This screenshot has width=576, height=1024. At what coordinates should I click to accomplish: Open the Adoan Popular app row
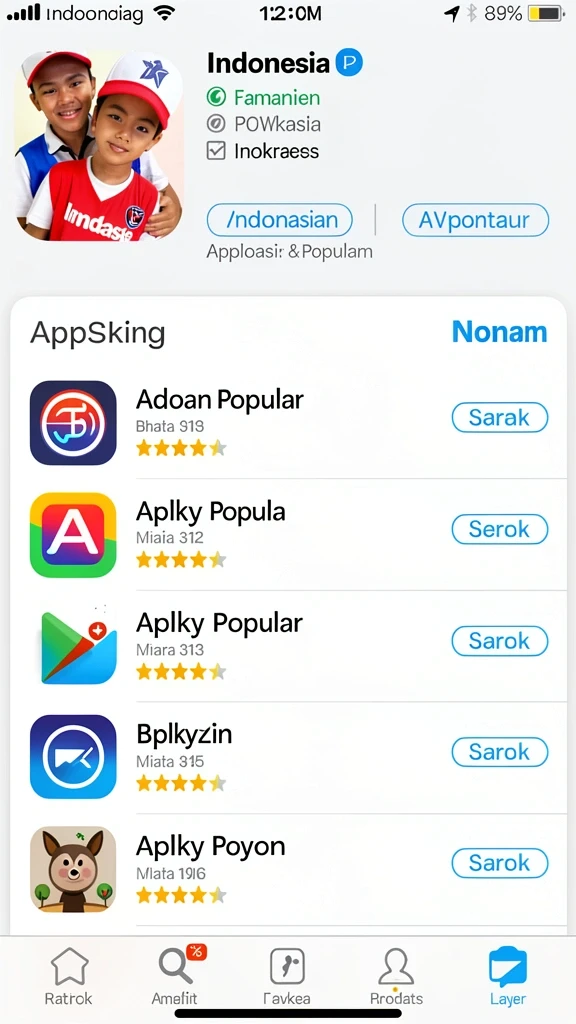[x=288, y=423]
